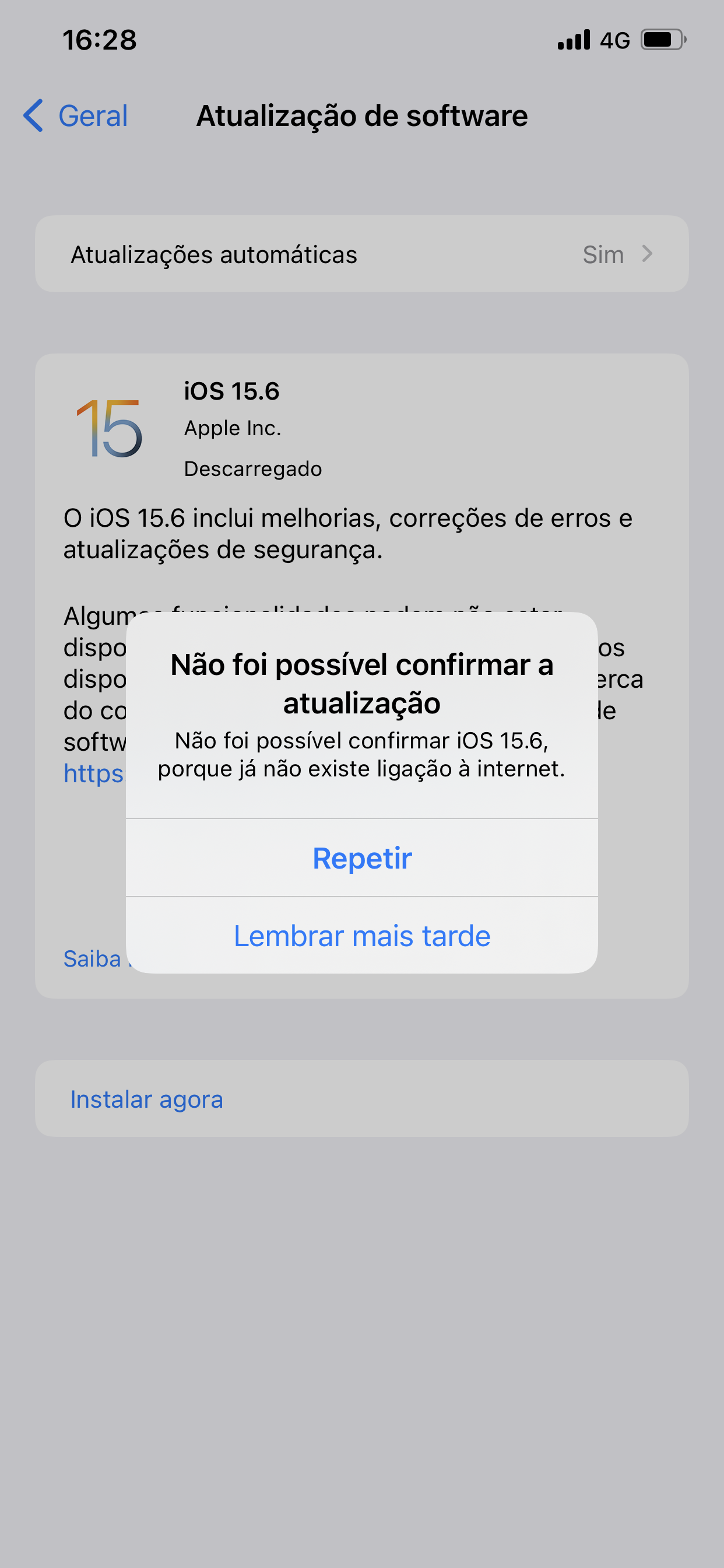Go back to Geral settings
Viewport: 724px width, 1568px height.
pyautogui.click(x=76, y=116)
